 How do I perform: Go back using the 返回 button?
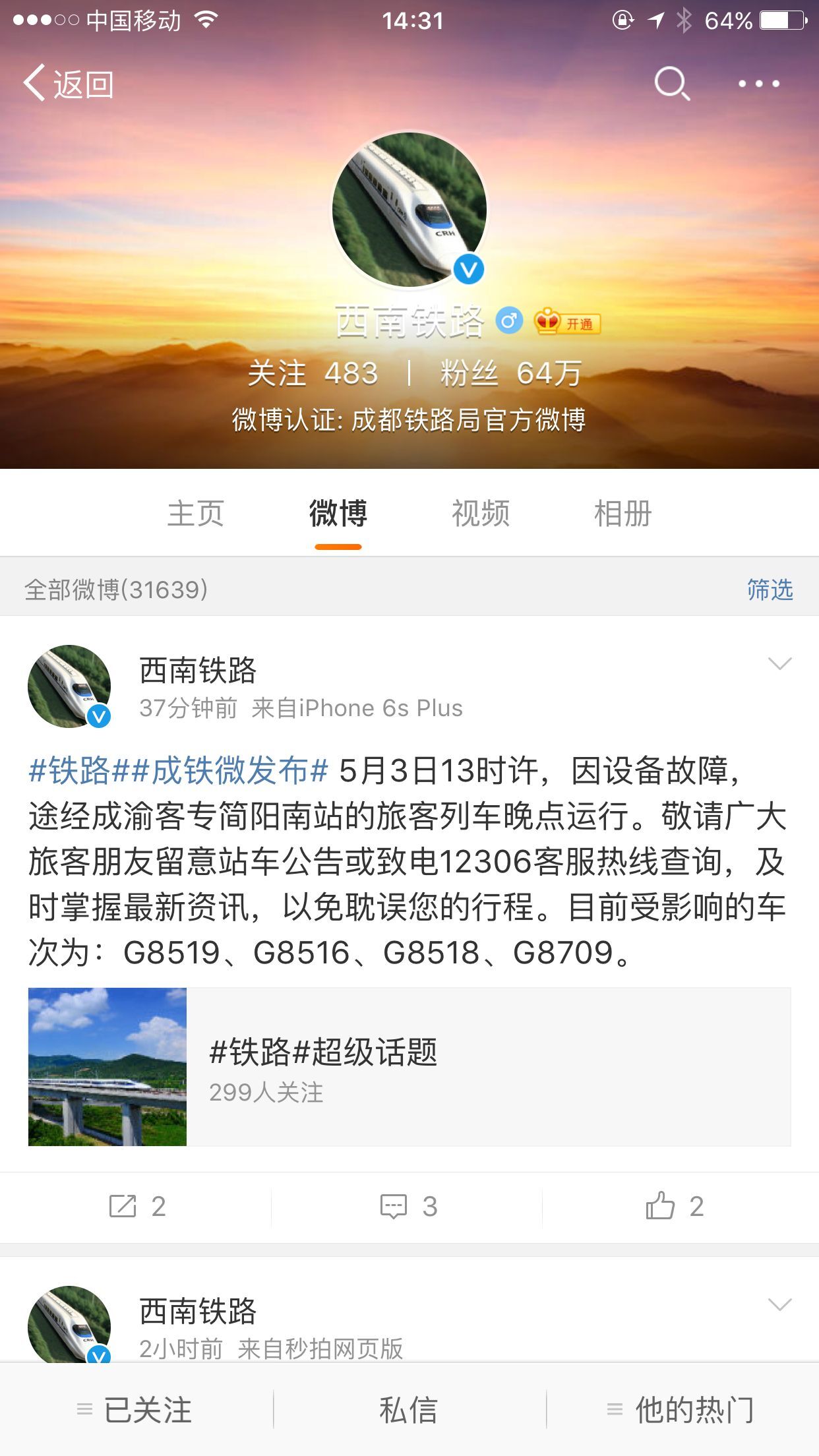click(69, 84)
